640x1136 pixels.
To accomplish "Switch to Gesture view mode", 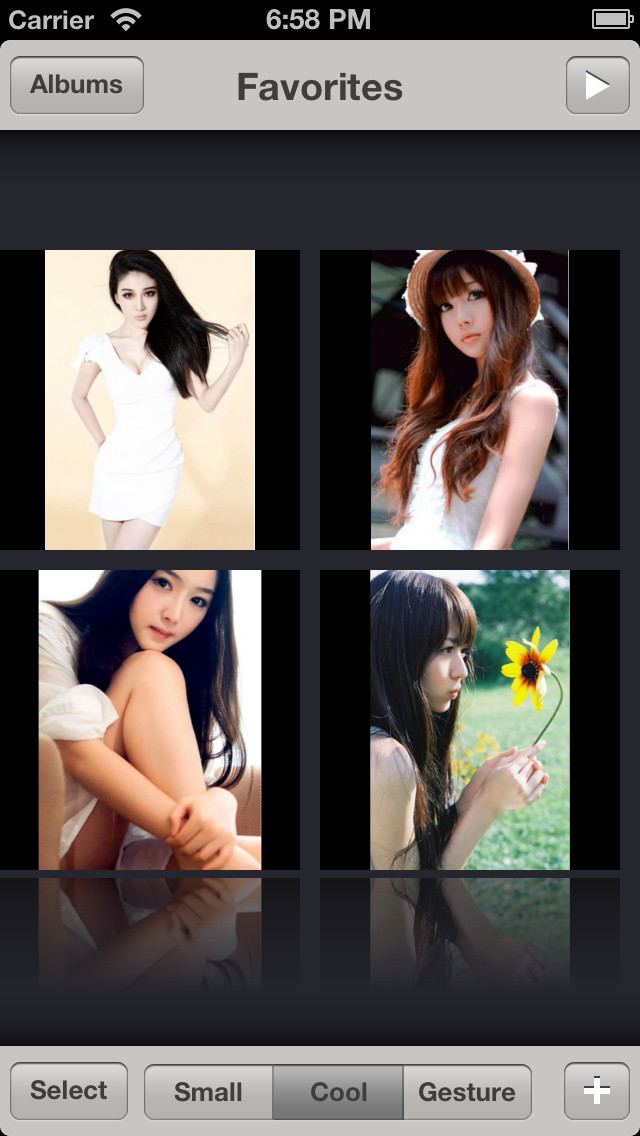I will click(x=467, y=1091).
